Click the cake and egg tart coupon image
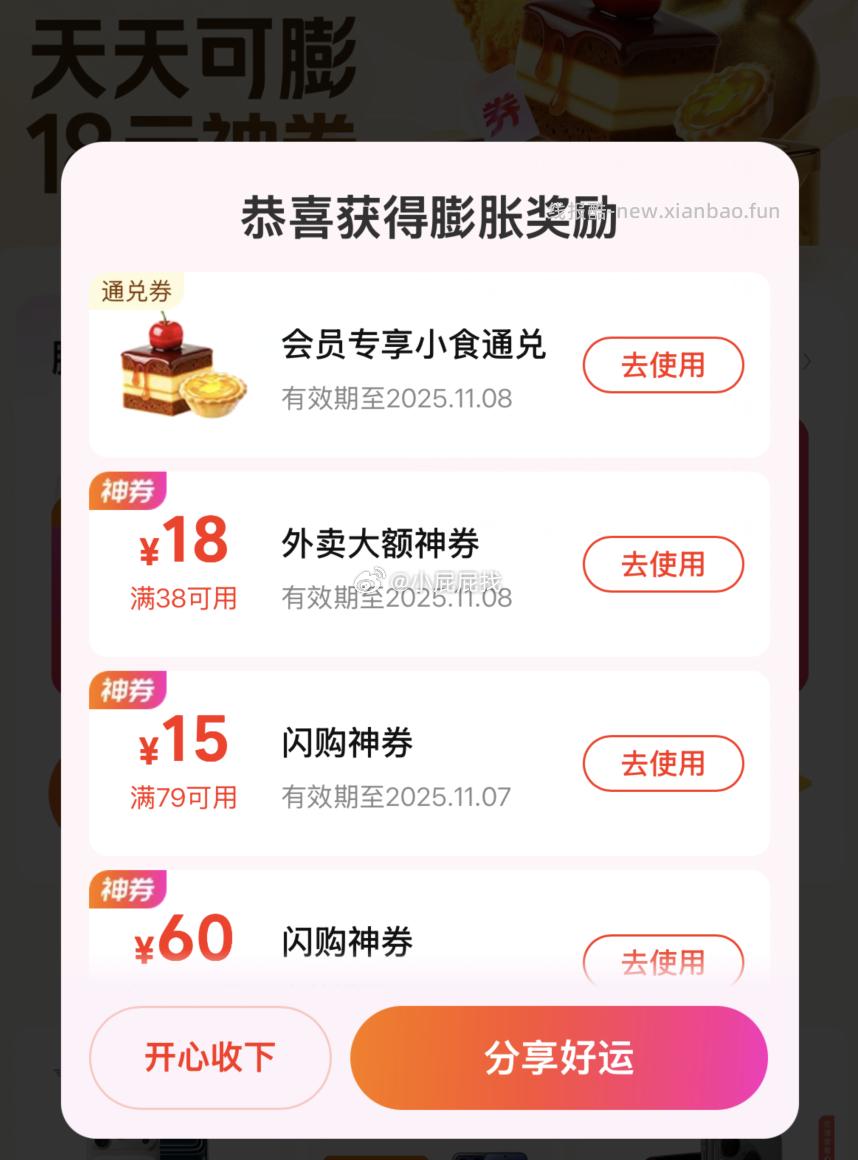858x1160 pixels. tap(180, 370)
